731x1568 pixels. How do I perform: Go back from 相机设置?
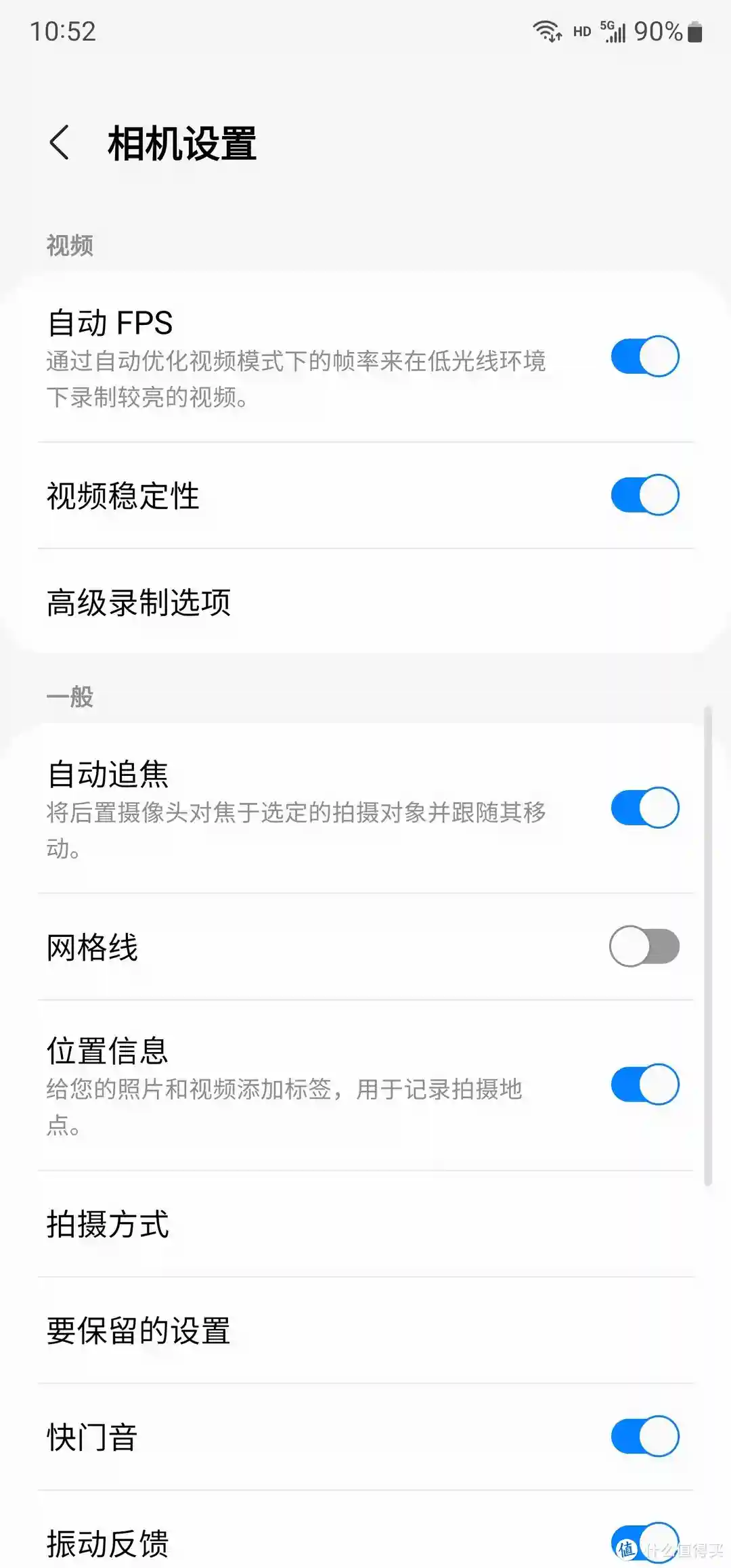tap(60, 144)
